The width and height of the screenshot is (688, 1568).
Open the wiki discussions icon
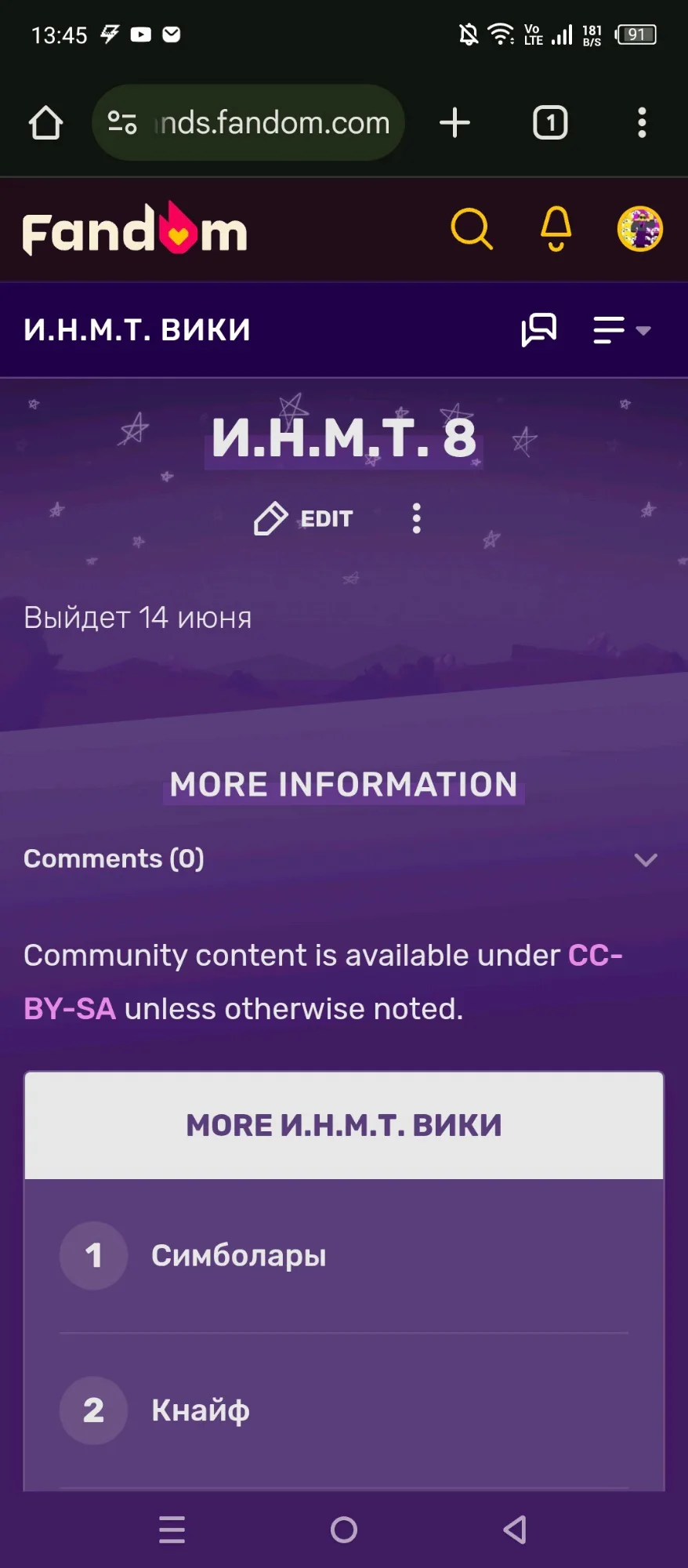pyautogui.click(x=539, y=330)
